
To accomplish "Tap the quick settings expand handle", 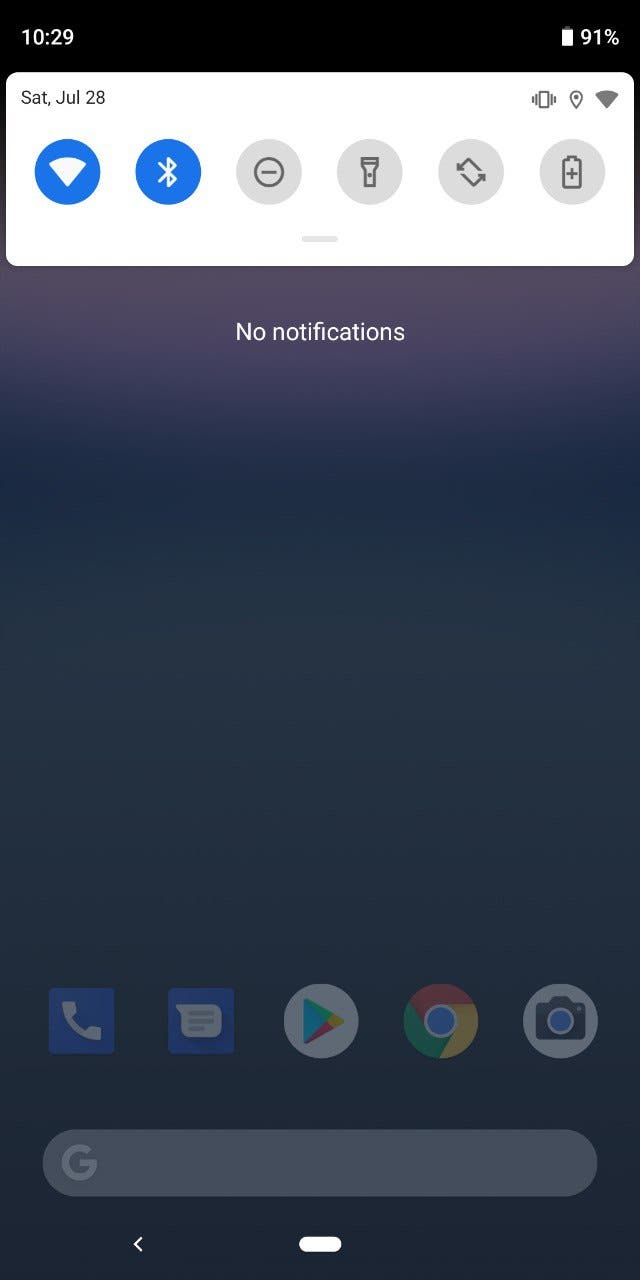I will [x=320, y=239].
